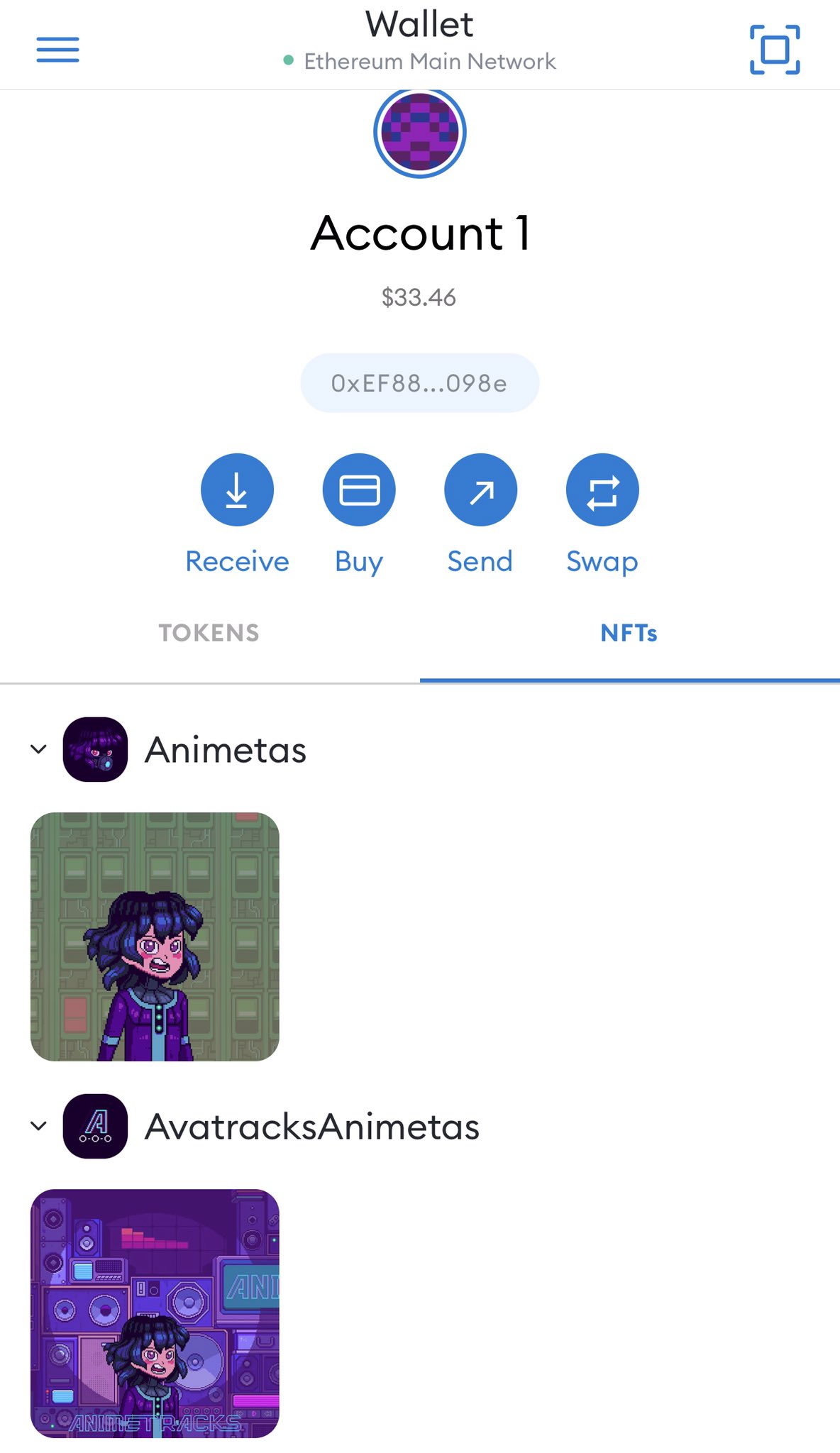Copy the 0xEF88...098e address
This screenshot has height=1453, width=840.
click(x=420, y=383)
